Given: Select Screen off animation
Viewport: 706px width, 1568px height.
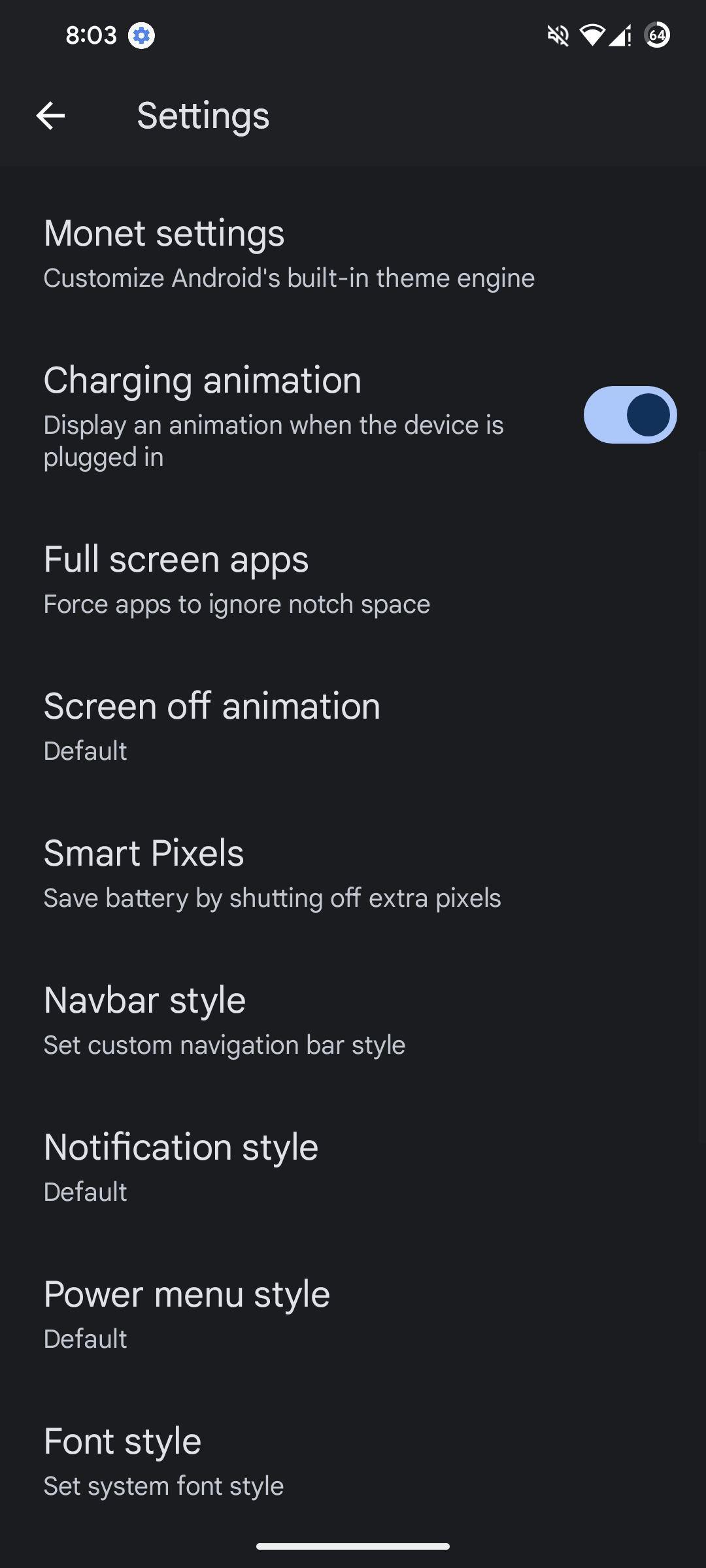Looking at the screenshot, I should 353,727.
